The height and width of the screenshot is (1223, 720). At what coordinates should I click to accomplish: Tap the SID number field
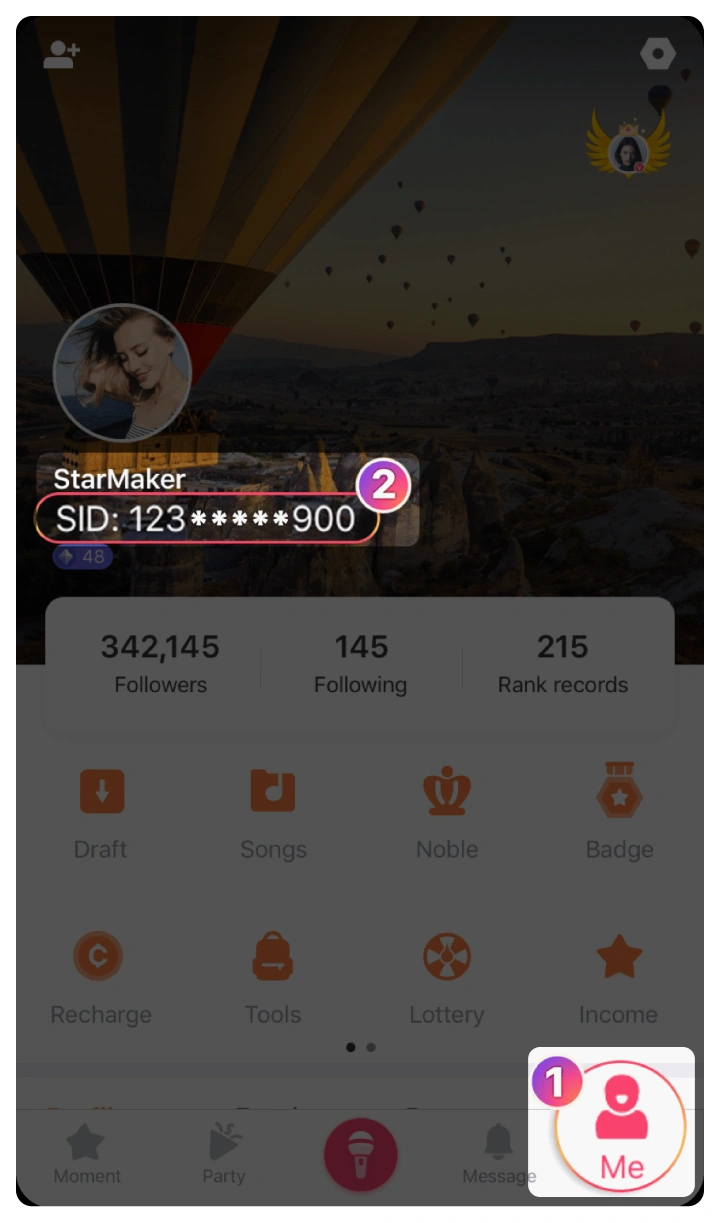(206, 519)
